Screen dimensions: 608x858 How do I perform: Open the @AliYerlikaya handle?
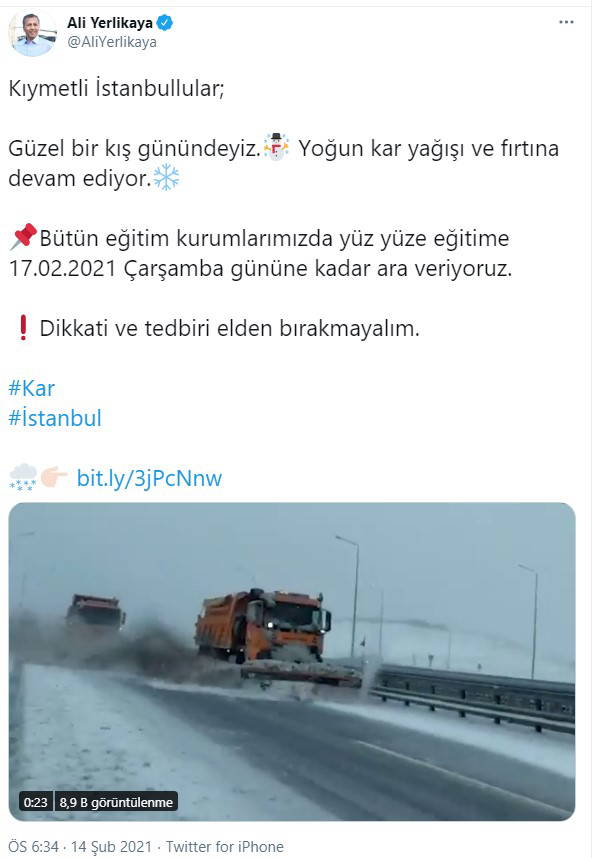112,41
